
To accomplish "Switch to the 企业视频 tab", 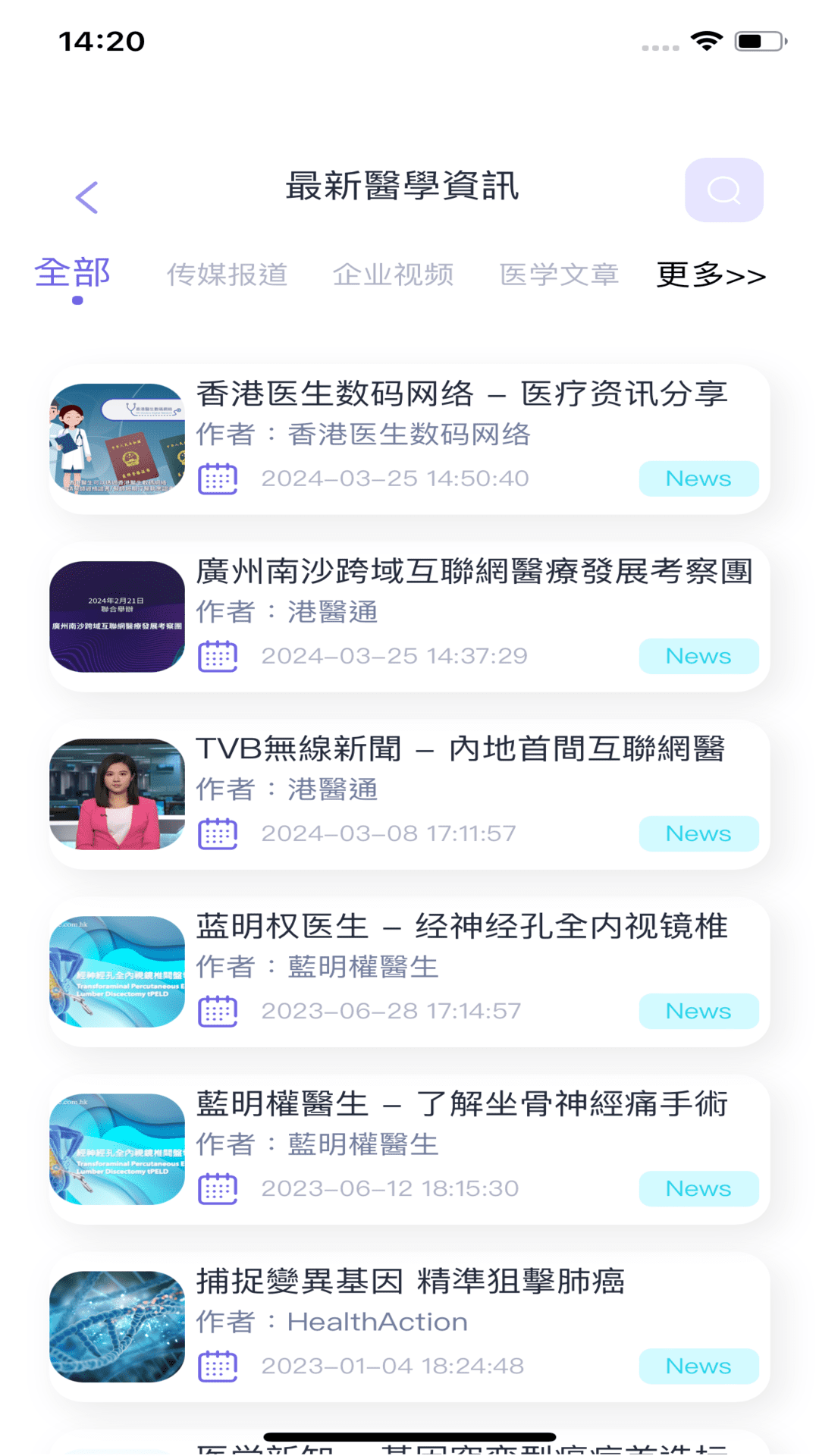I will click(393, 275).
